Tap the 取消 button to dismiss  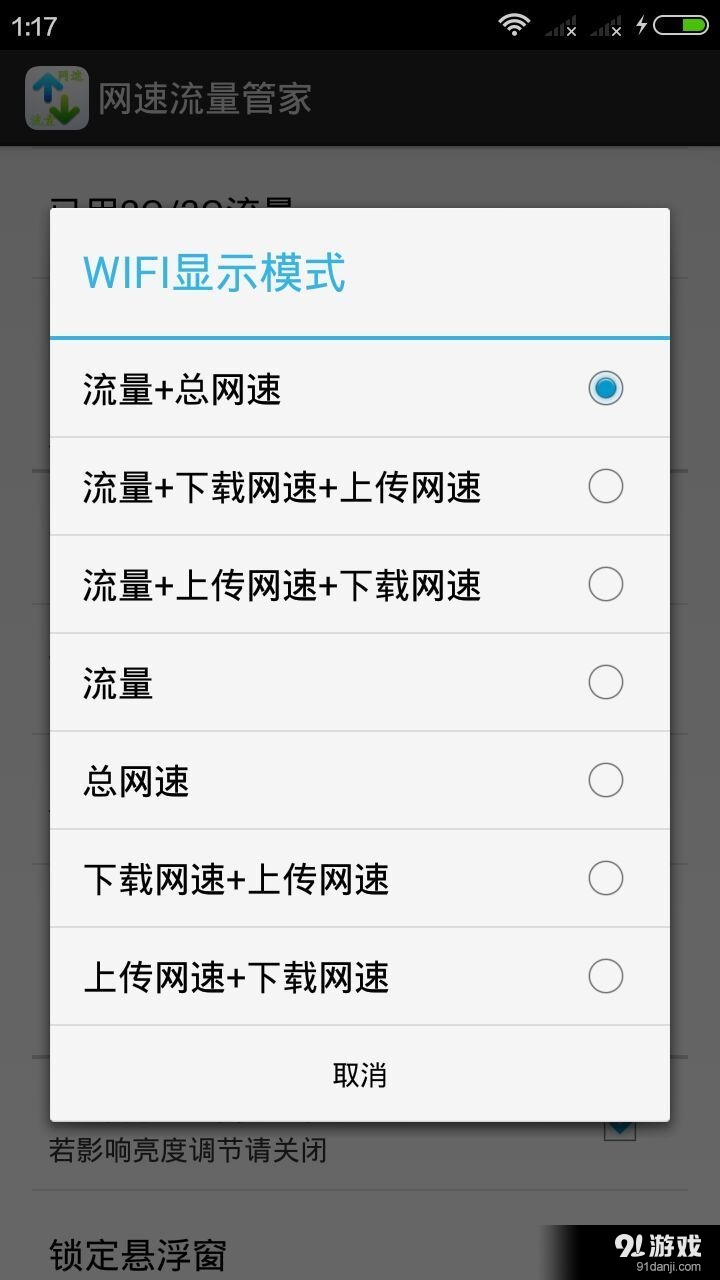point(360,1075)
